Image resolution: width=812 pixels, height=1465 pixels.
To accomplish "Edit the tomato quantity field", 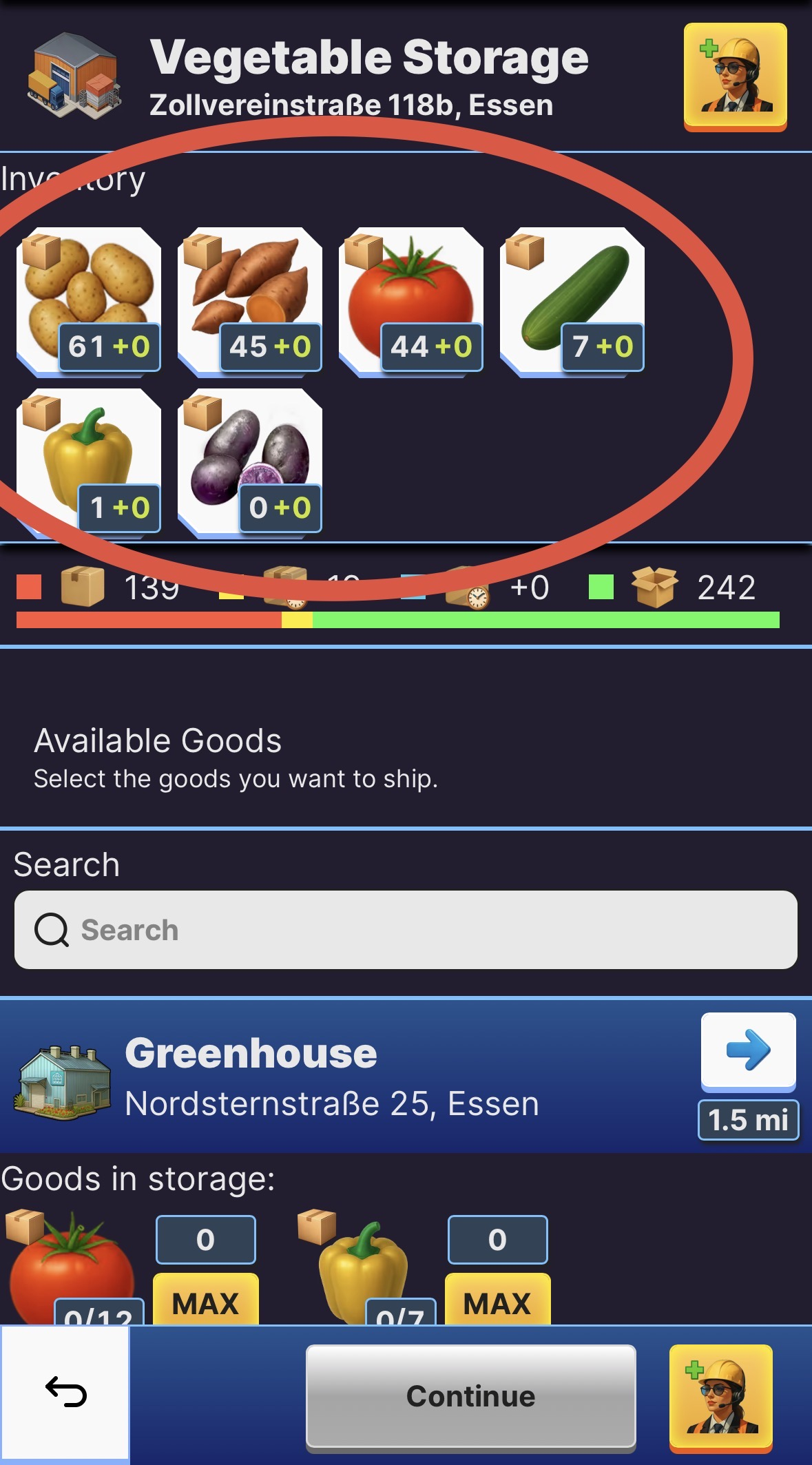I will pyautogui.click(x=205, y=1240).
